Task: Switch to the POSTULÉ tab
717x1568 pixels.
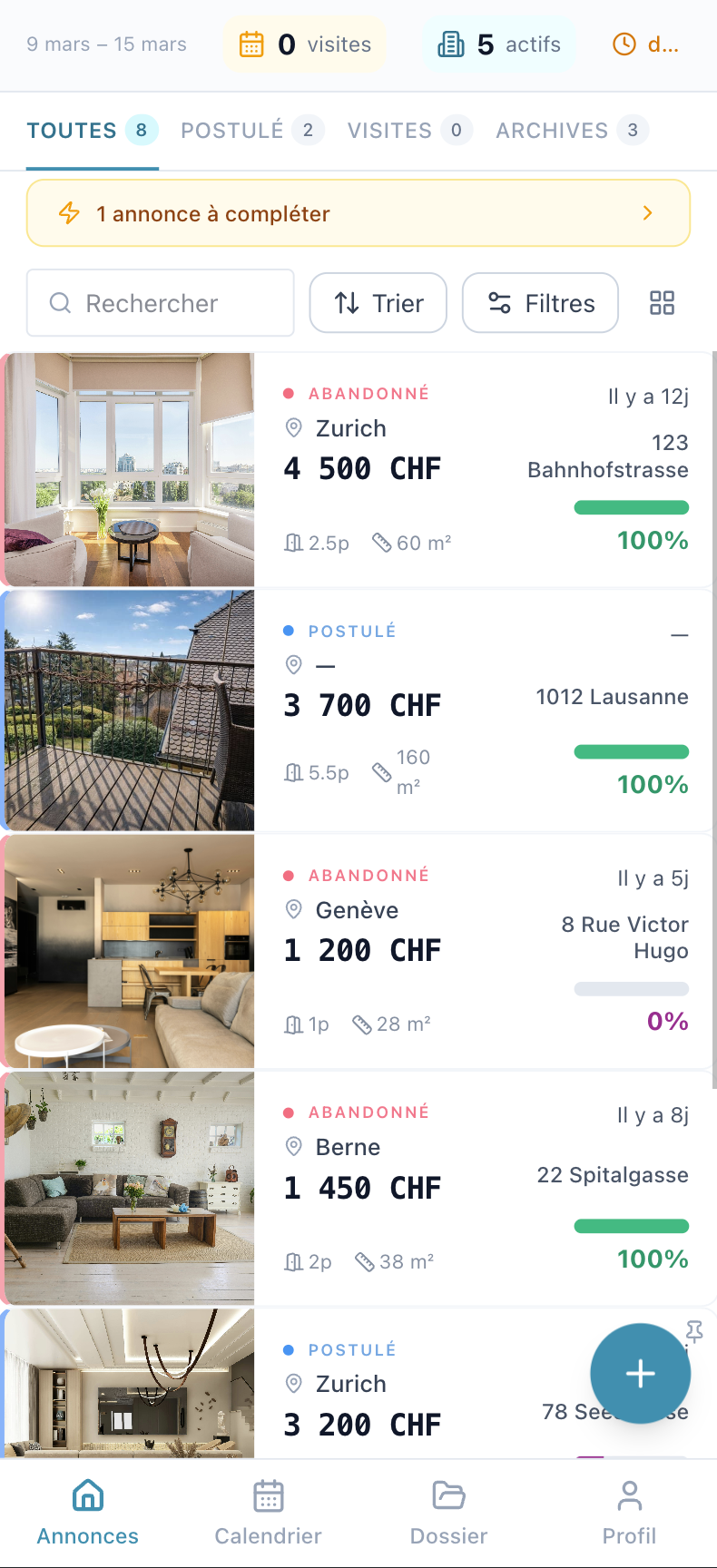Action: click(251, 130)
